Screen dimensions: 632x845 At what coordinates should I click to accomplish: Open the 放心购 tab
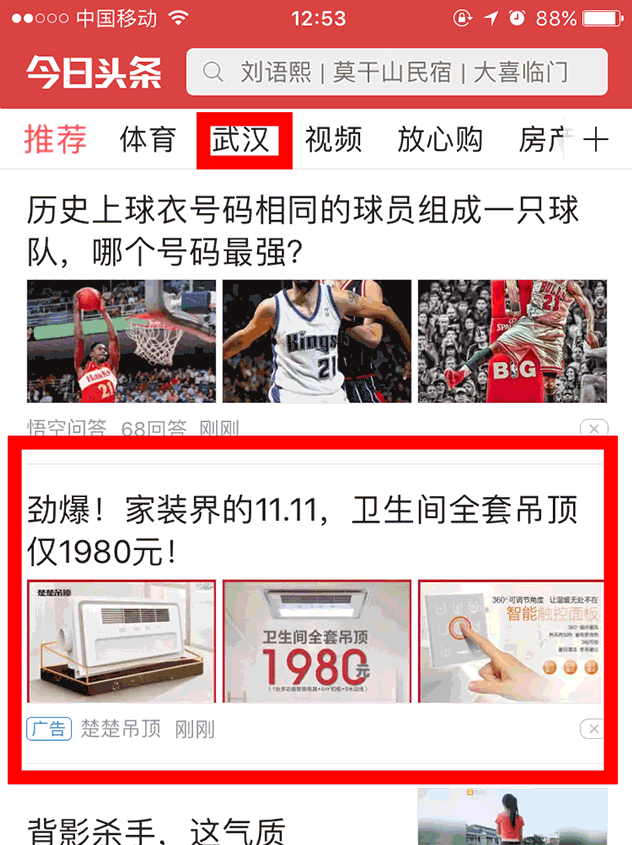pos(440,140)
